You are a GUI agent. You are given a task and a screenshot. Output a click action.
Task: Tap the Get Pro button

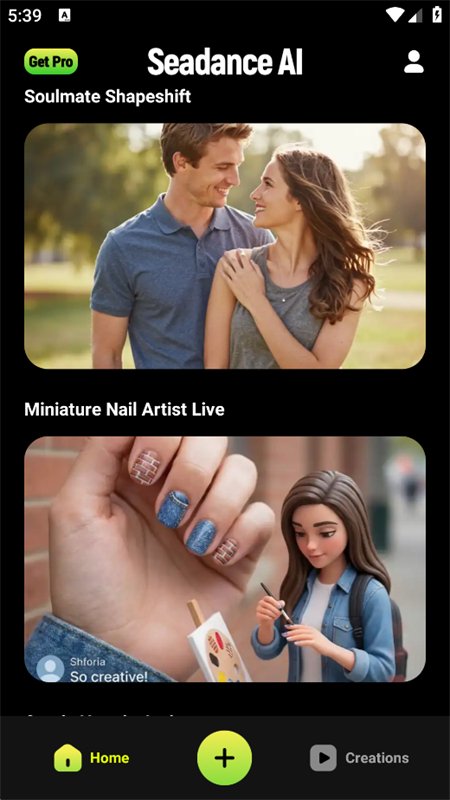51,62
